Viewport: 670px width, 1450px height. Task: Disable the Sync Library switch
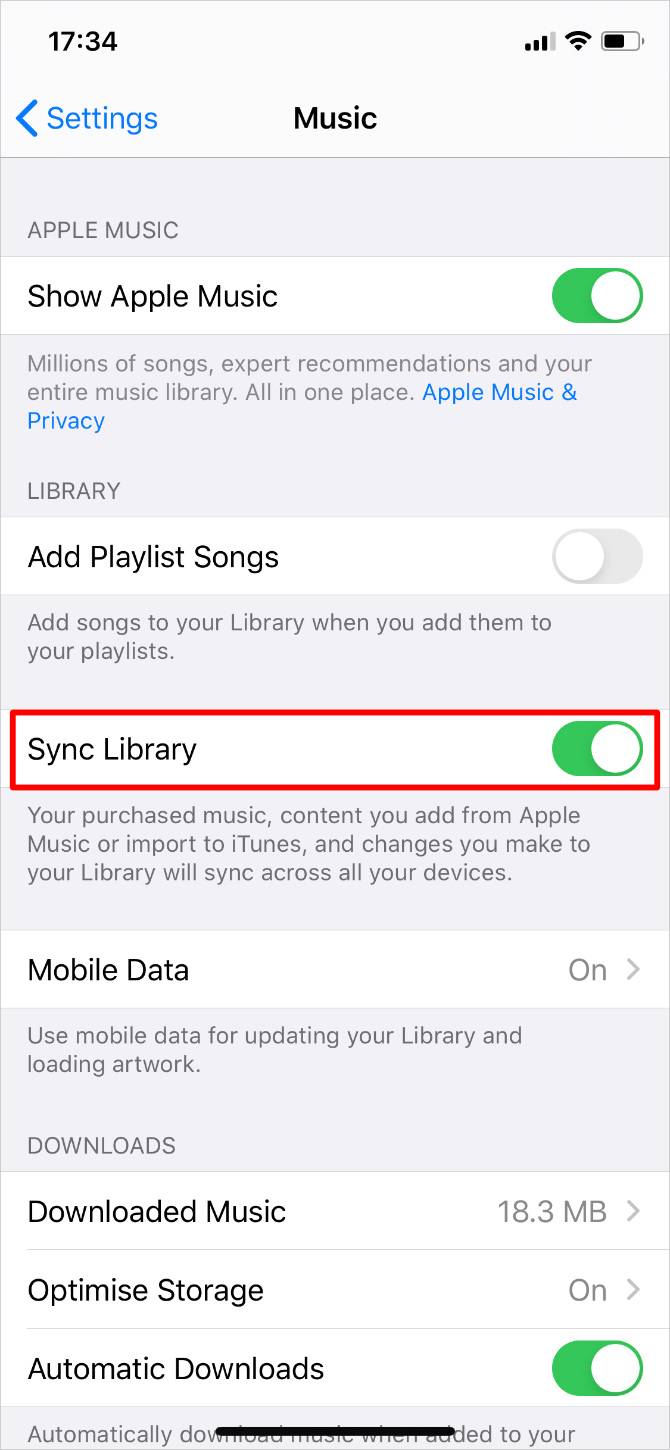[x=597, y=749]
